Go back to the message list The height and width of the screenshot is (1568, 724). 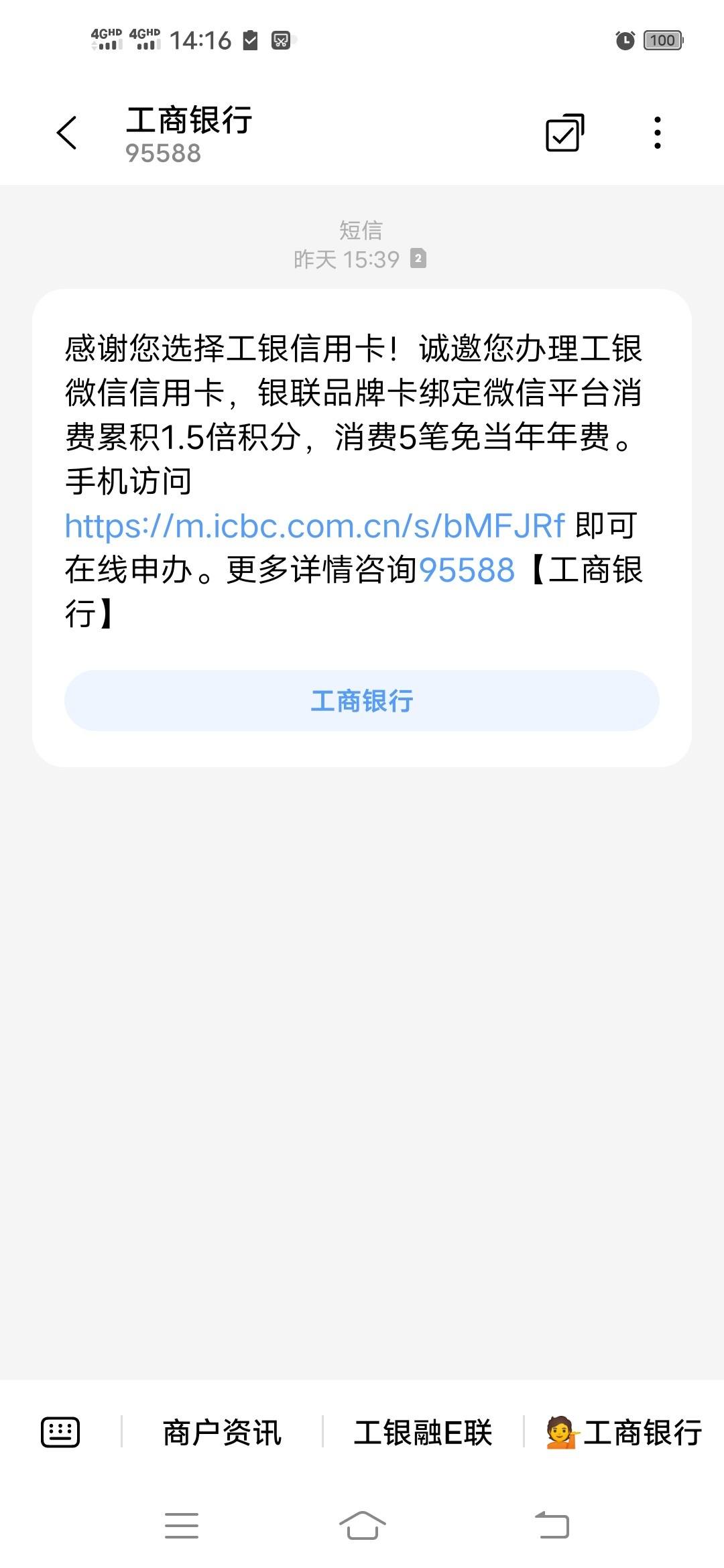(67, 133)
